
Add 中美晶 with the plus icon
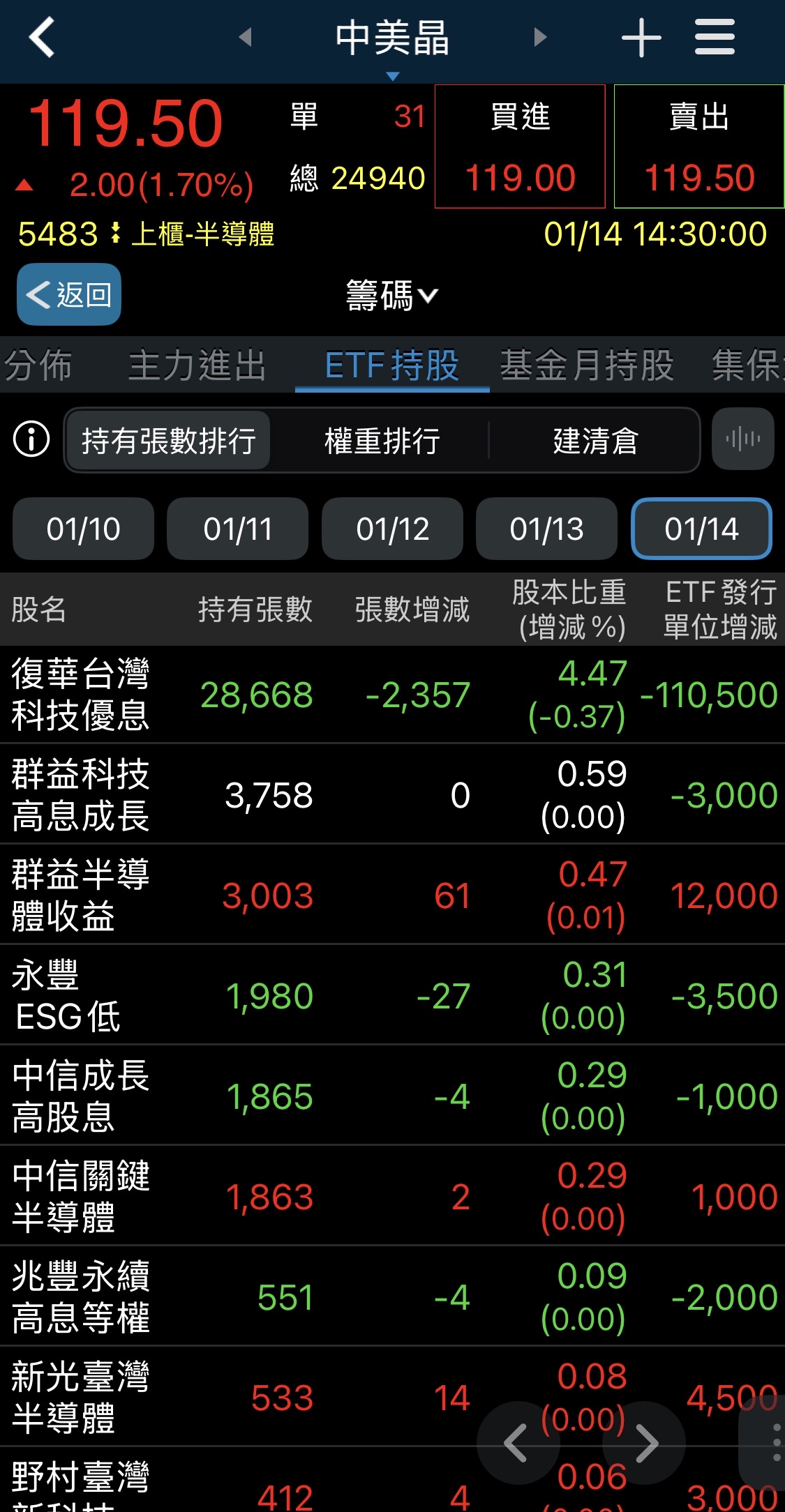tap(641, 38)
